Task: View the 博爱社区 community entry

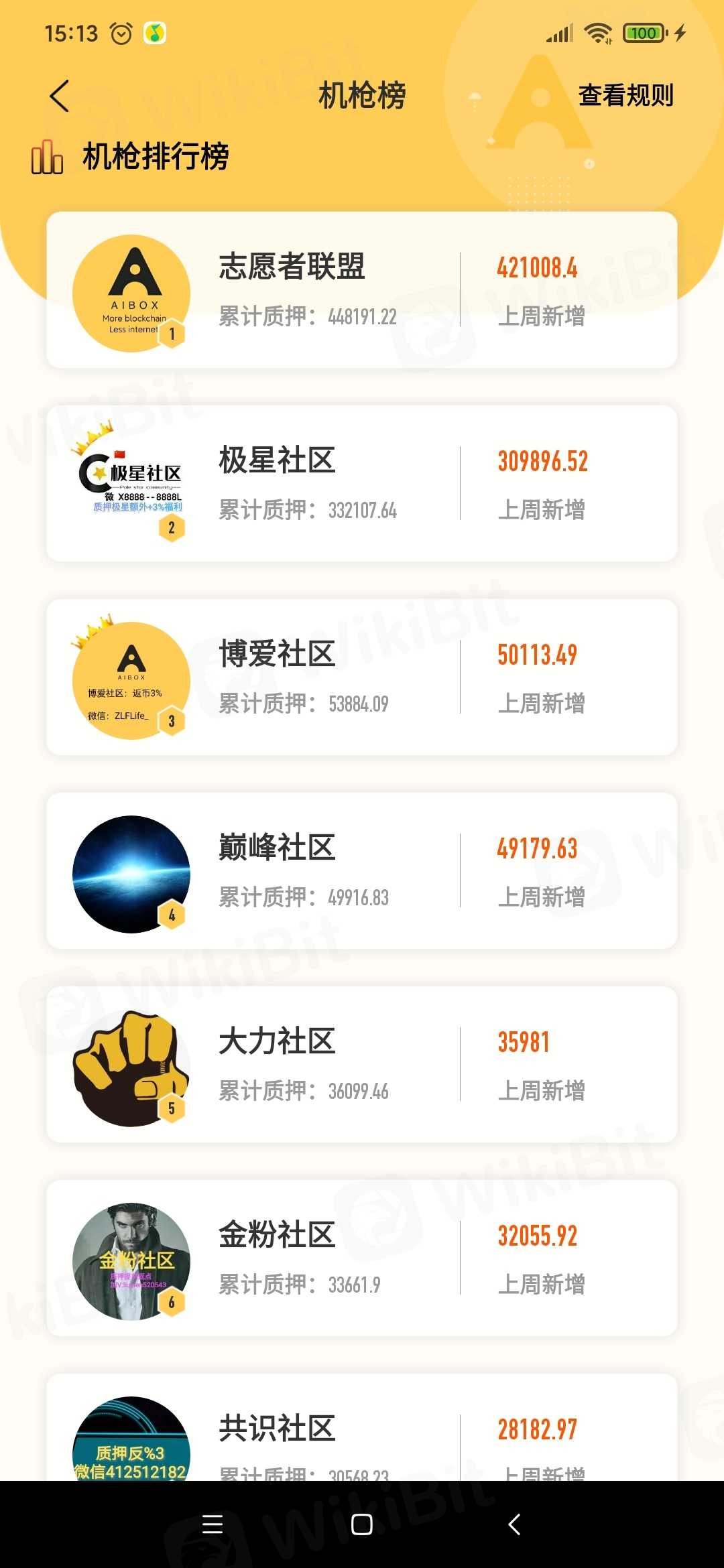Action: click(361, 677)
